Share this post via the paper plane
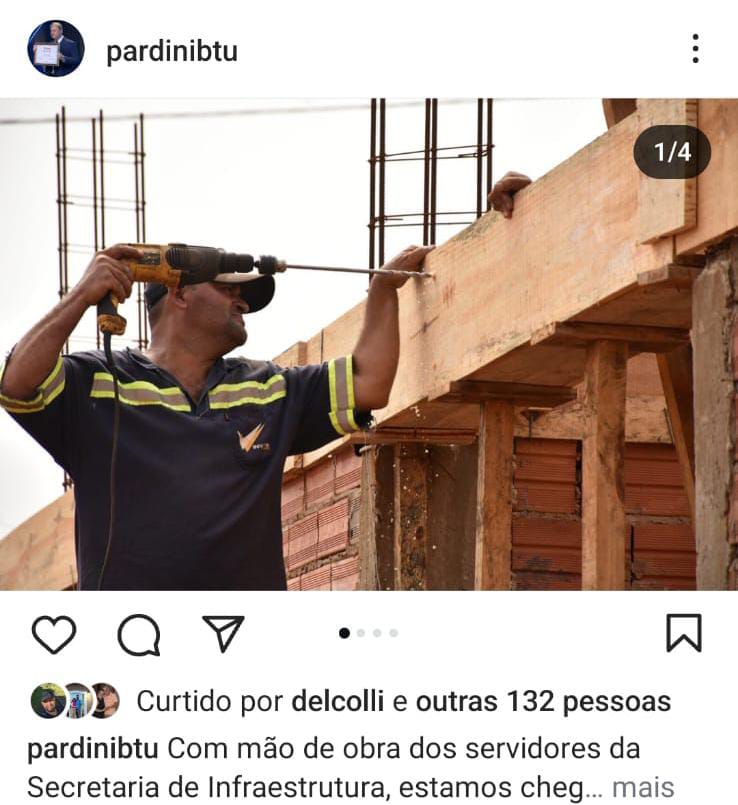This screenshot has width=738, height=805. pyautogui.click(x=223, y=633)
